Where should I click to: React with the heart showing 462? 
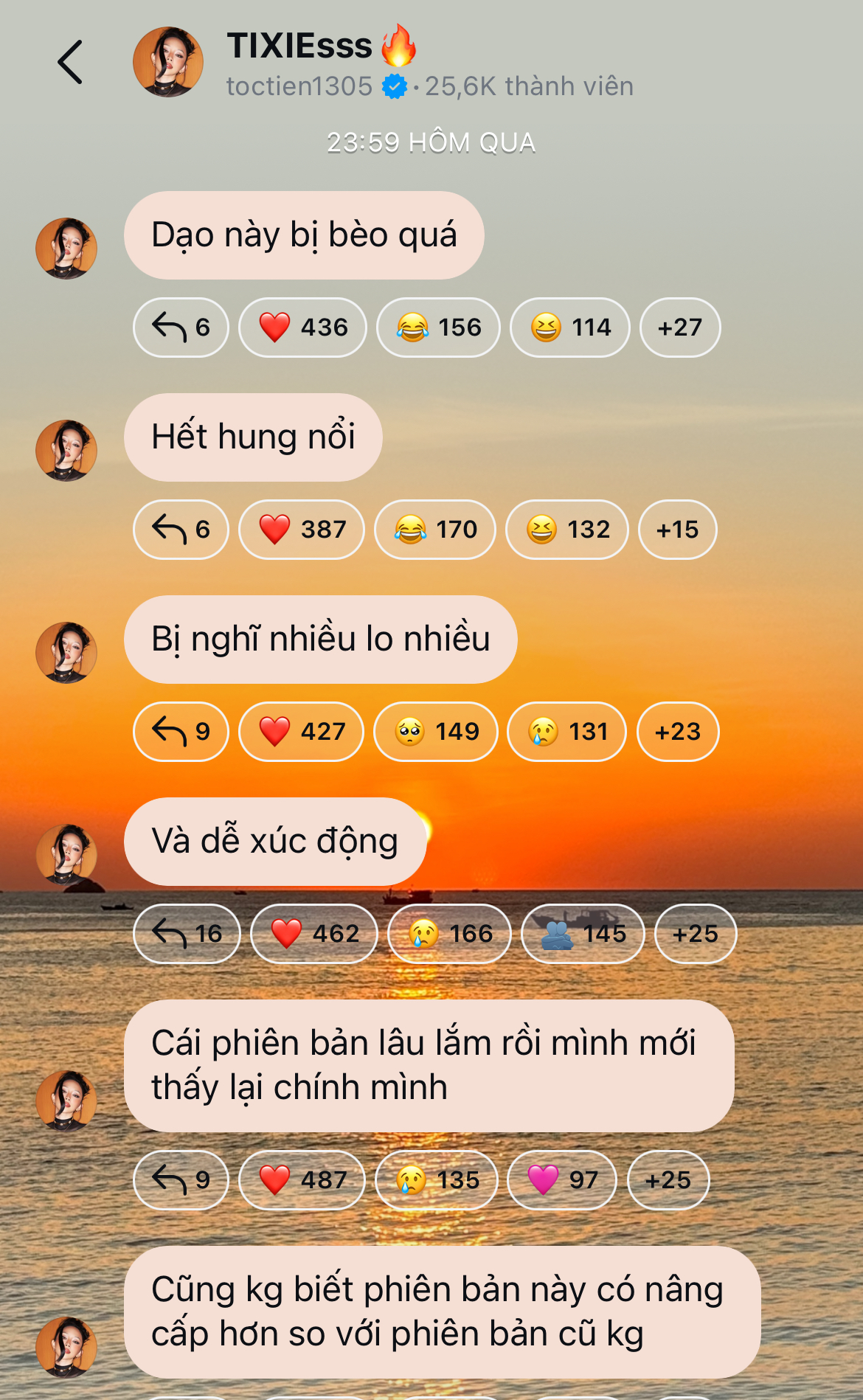pos(314,934)
